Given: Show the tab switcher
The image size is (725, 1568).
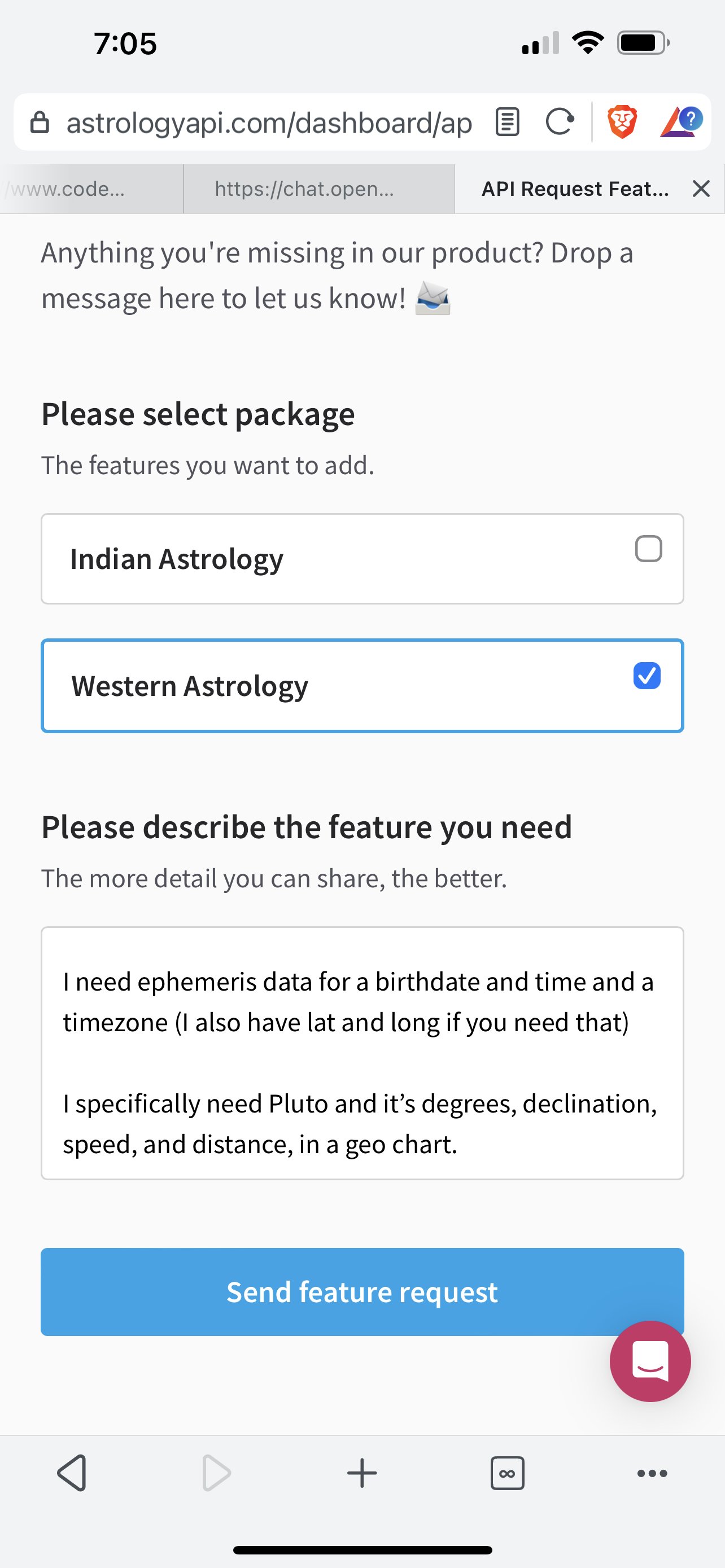Looking at the screenshot, I should coord(507,1473).
